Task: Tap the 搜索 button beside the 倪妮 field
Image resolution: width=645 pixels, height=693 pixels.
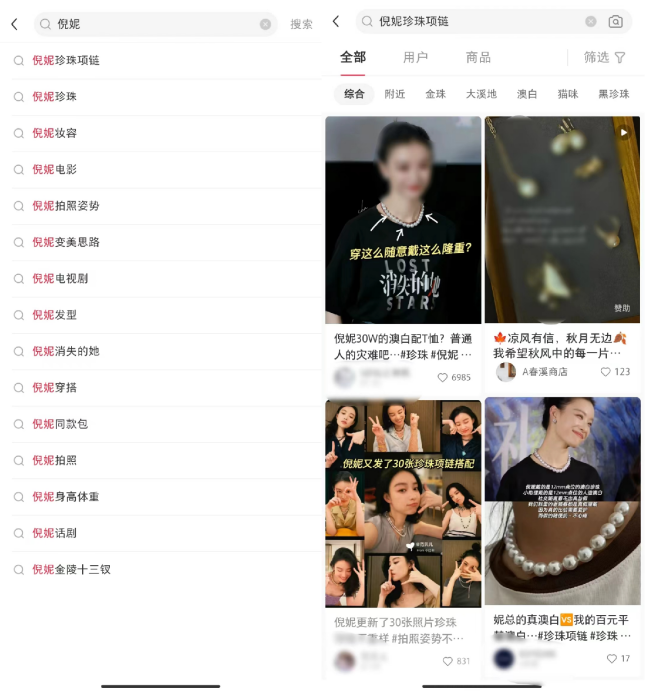Action: click(x=301, y=24)
